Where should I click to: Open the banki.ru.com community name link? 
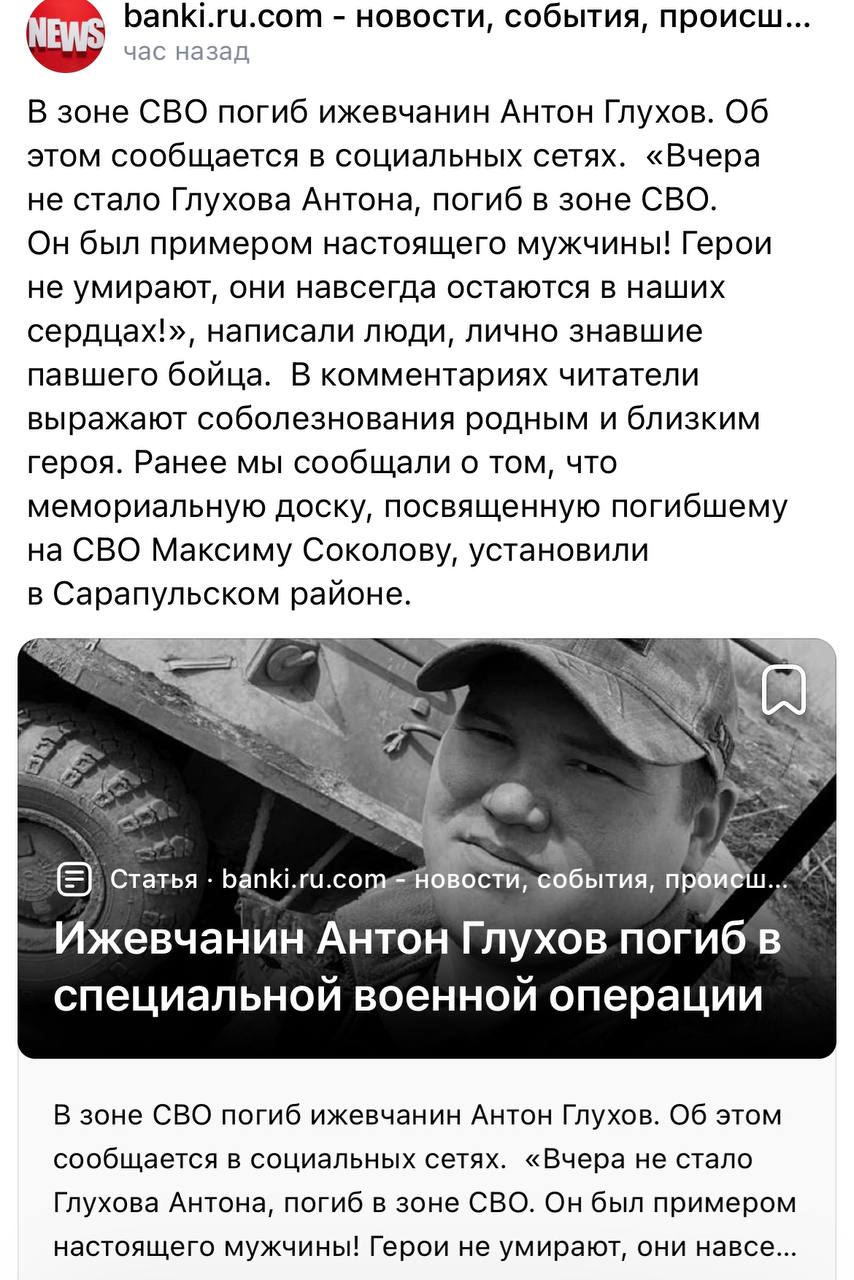pyautogui.click(x=465, y=16)
